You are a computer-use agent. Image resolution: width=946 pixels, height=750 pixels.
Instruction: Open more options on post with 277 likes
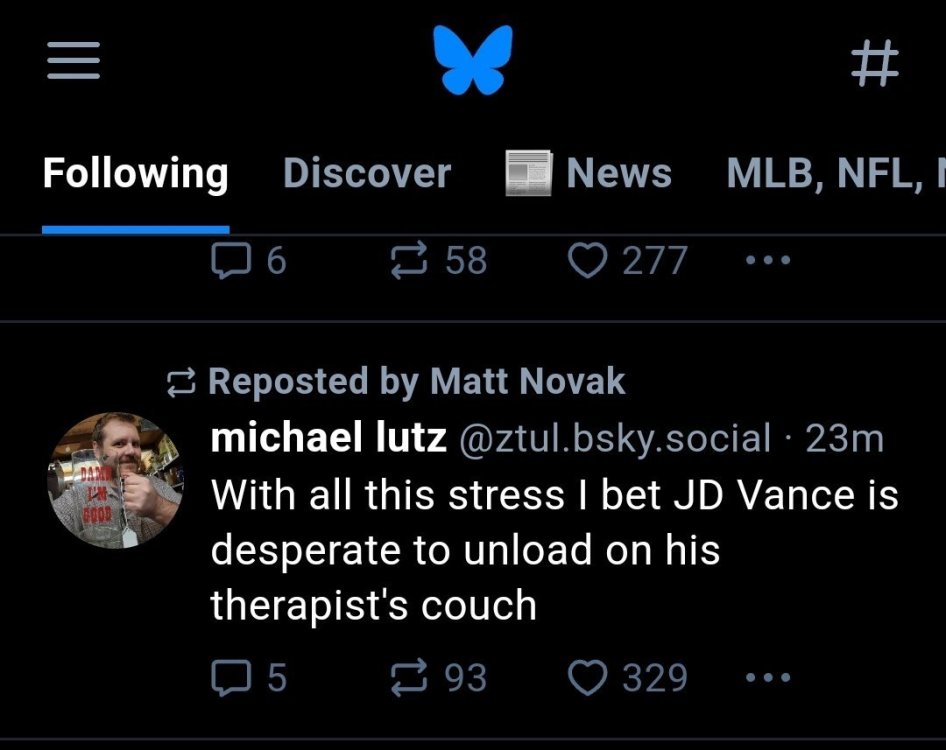768,261
